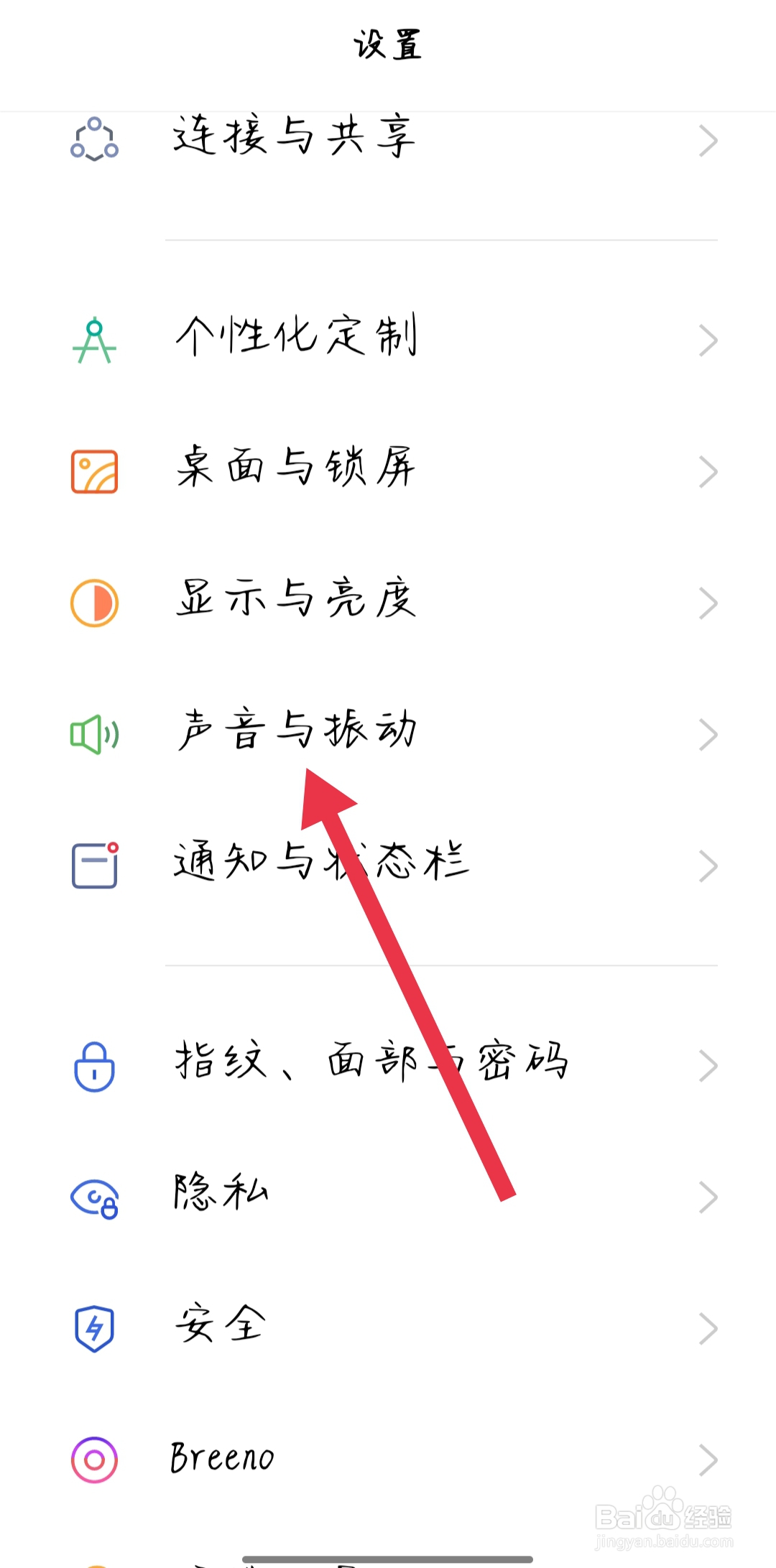Open 显示与亮度 using the arrow chevron
This screenshot has width=776, height=1568.
click(x=710, y=602)
